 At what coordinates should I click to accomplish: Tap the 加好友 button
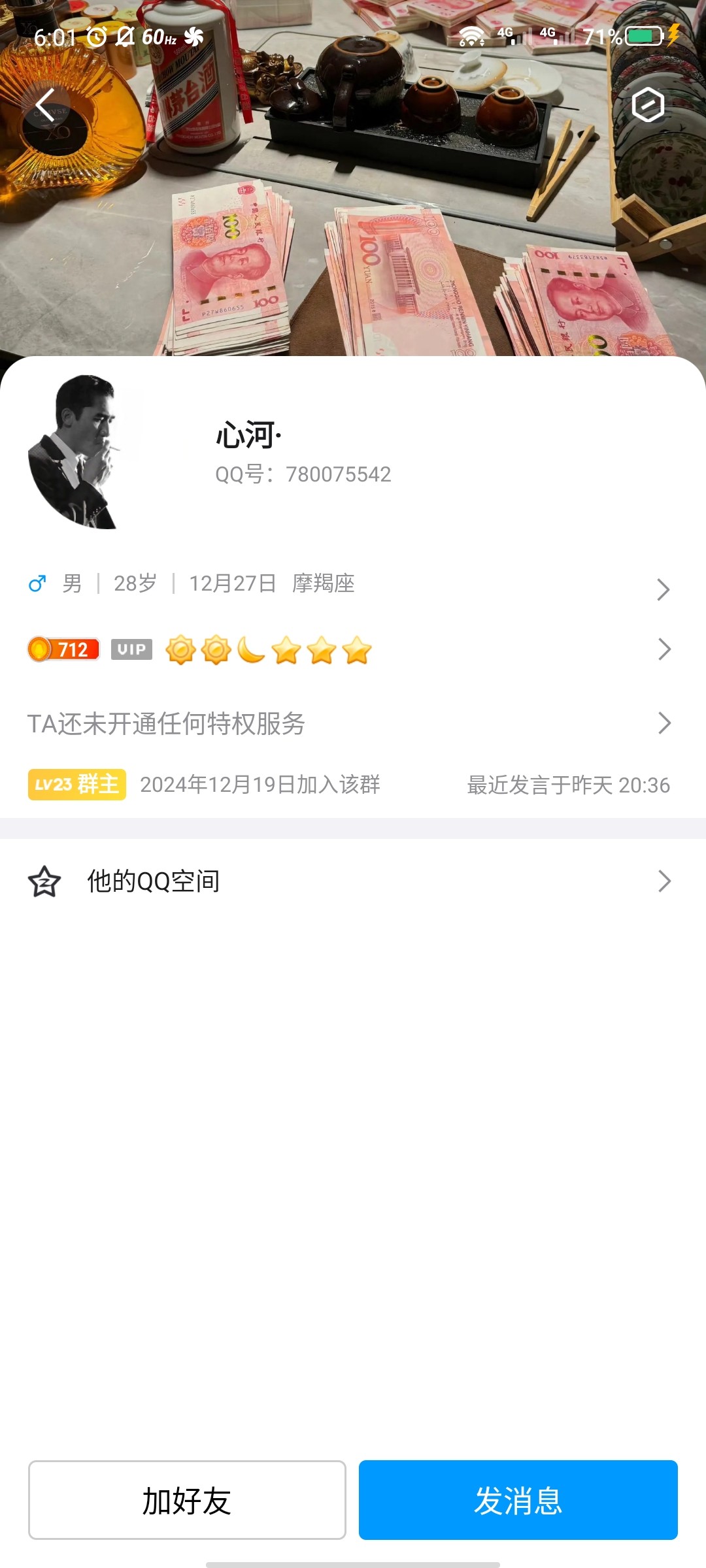[187, 1500]
